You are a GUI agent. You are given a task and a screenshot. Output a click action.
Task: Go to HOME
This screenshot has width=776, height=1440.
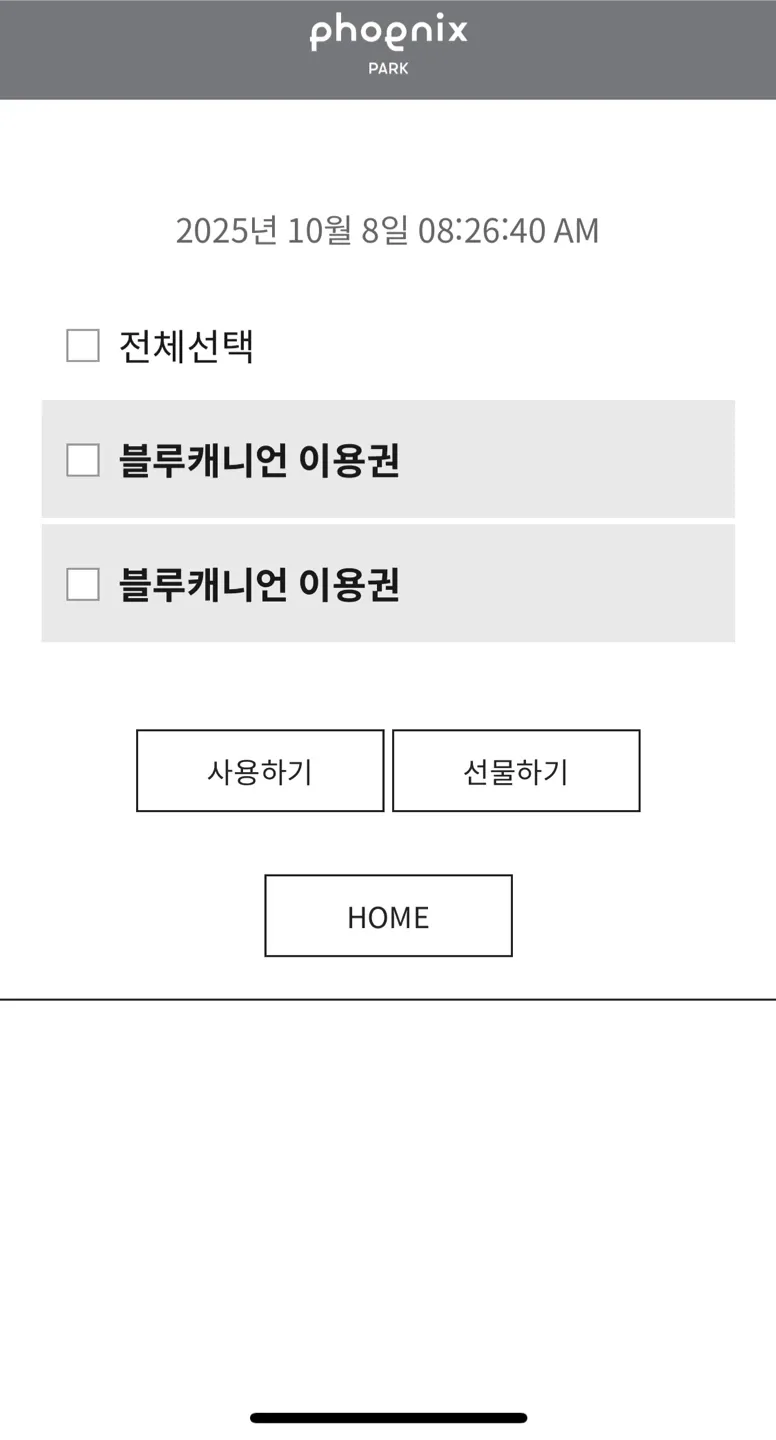pyautogui.click(x=388, y=916)
